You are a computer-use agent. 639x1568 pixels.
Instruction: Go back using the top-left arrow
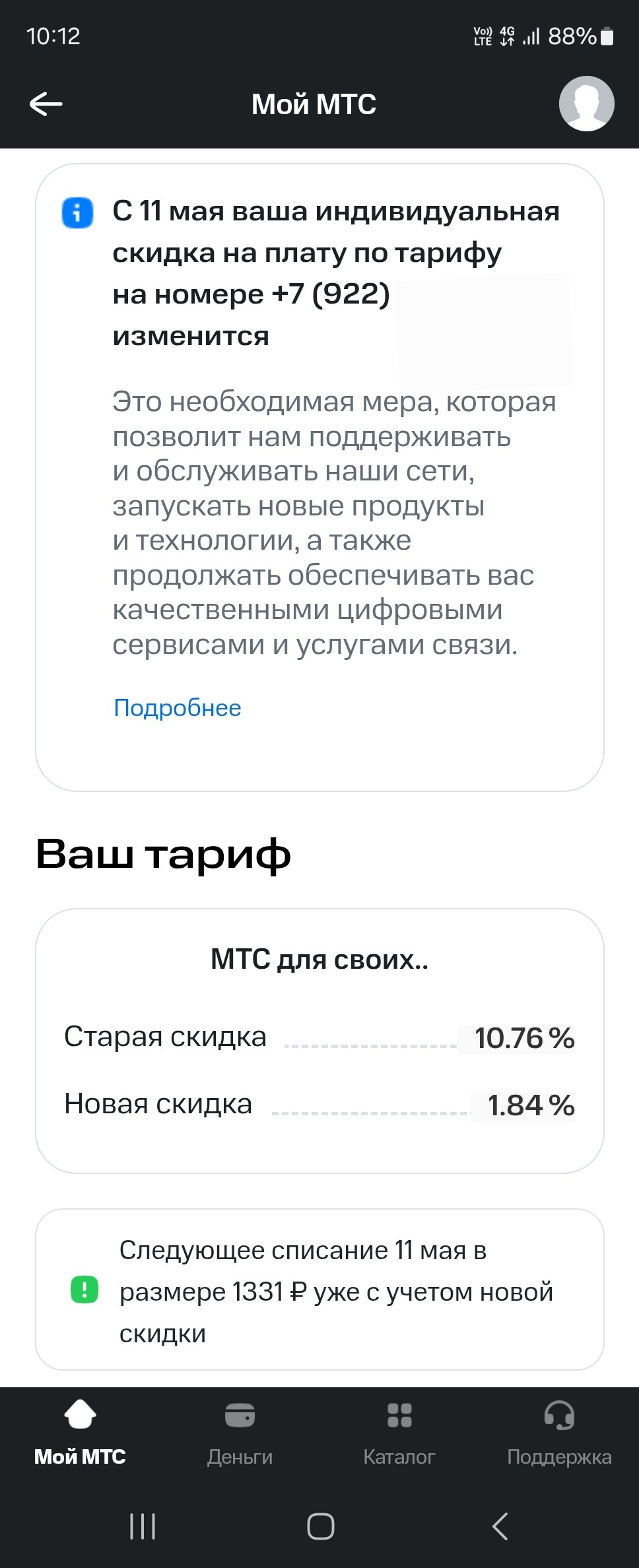pyautogui.click(x=46, y=104)
